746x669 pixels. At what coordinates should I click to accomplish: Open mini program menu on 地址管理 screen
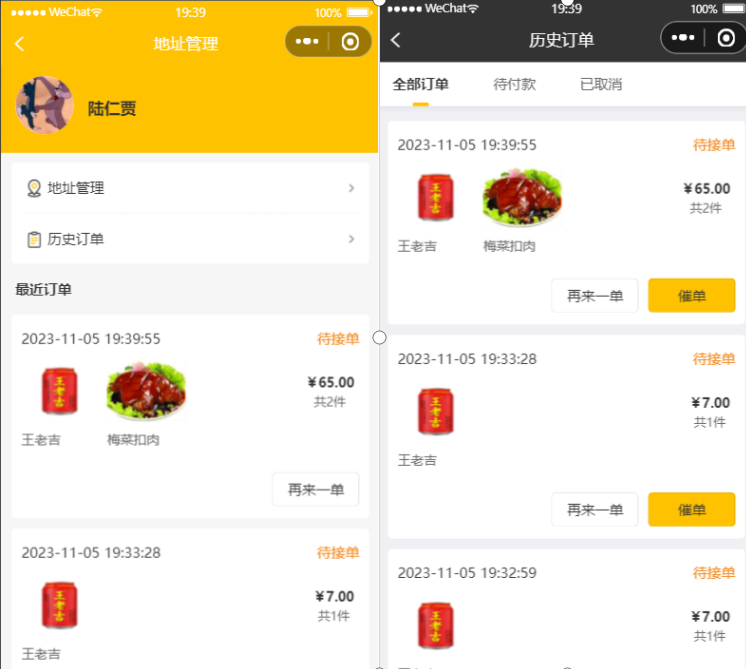point(307,42)
